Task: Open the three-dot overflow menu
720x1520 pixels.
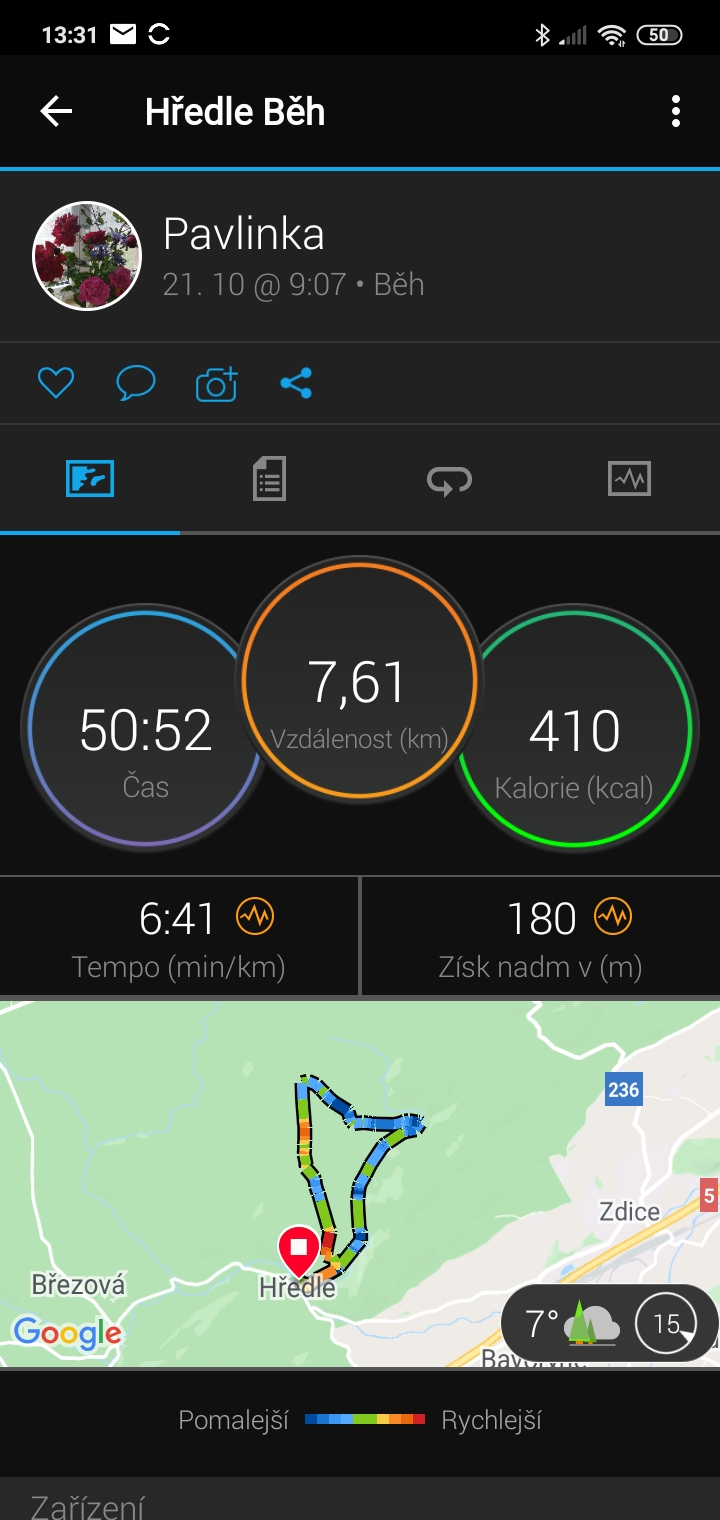Action: pos(676,111)
